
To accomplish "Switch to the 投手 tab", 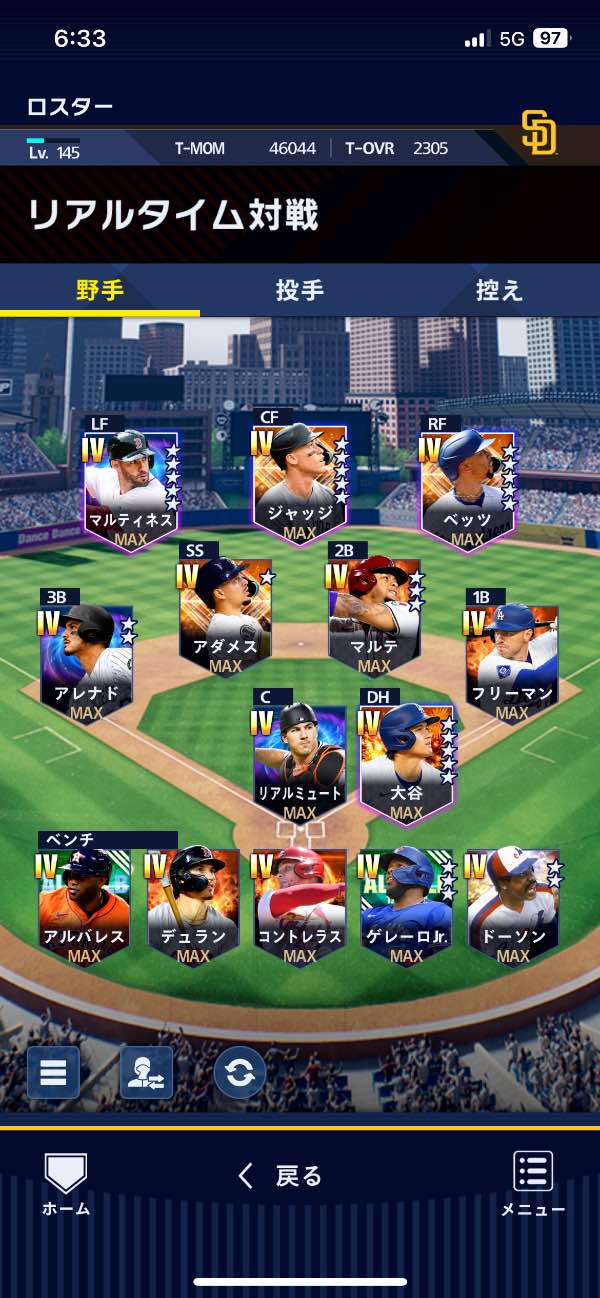I will (x=299, y=290).
